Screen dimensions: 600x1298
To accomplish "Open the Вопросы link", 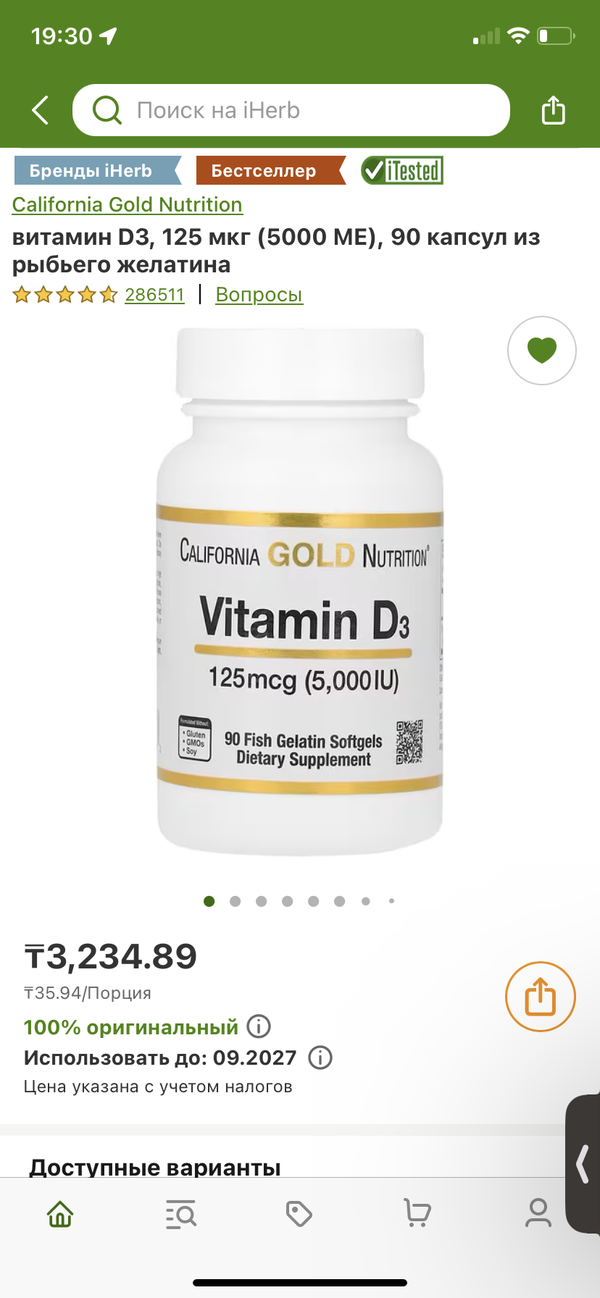I will tap(259, 295).
